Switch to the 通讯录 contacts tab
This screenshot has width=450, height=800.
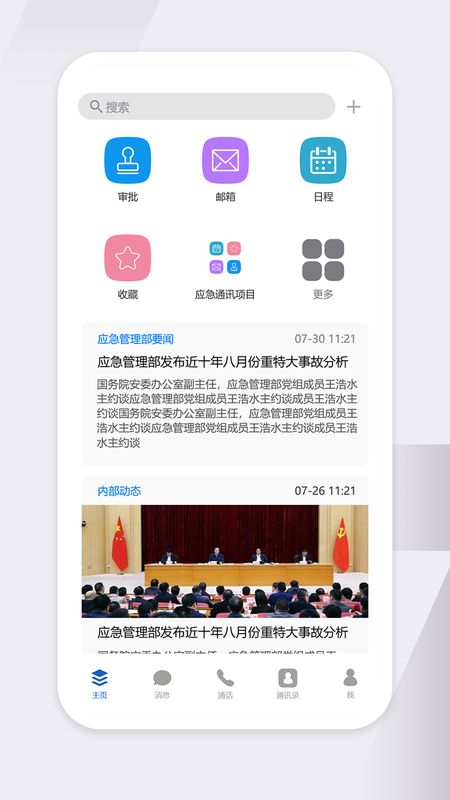[x=287, y=684]
